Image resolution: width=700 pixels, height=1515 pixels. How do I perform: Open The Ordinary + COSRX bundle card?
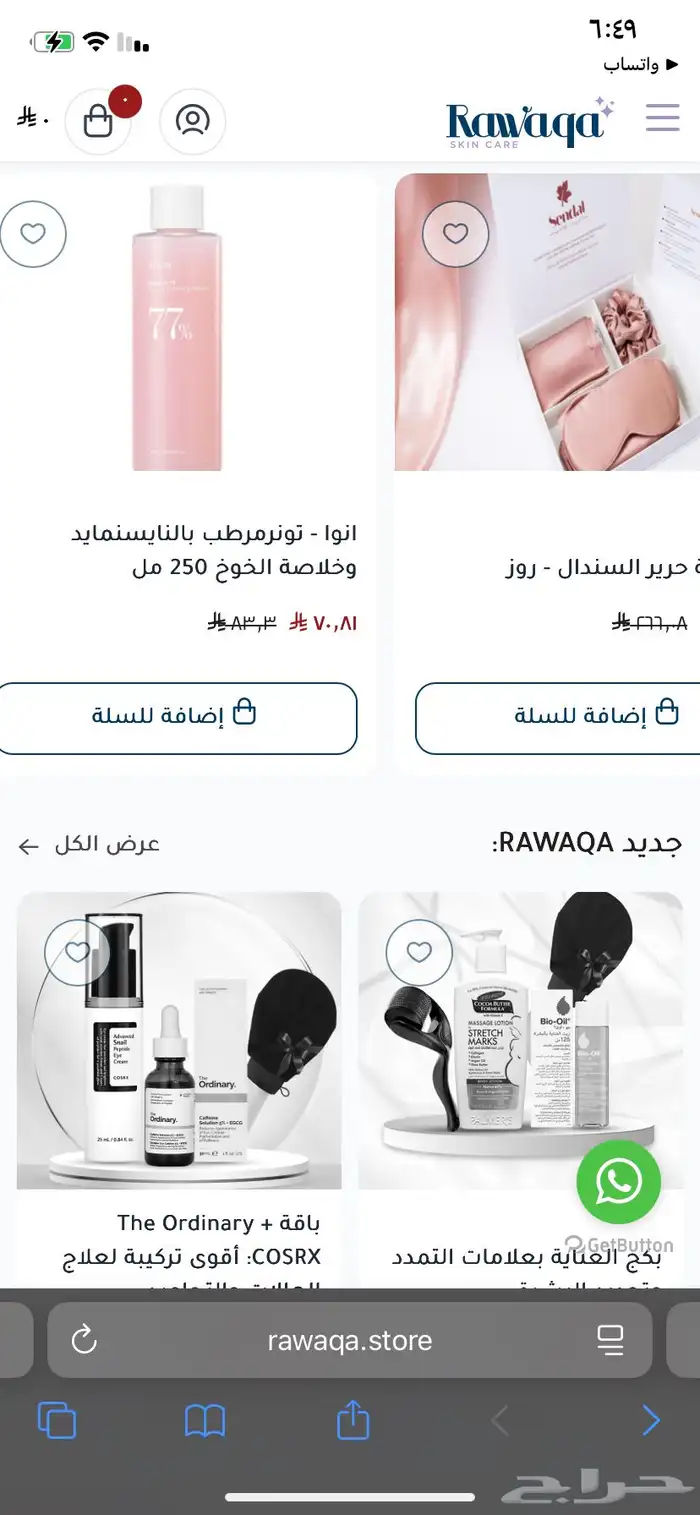click(x=179, y=1040)
